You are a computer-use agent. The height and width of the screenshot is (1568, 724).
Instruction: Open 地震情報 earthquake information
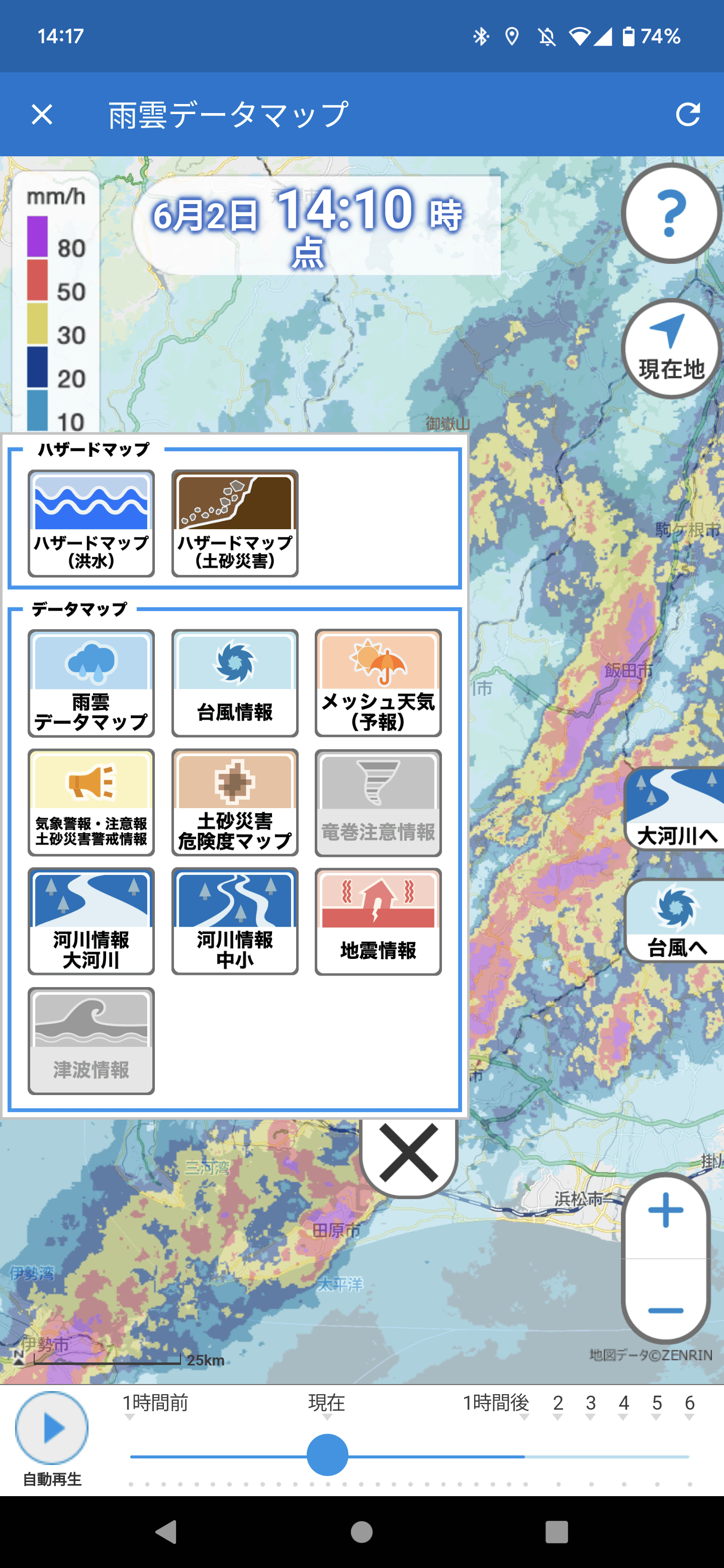point(378,920)
